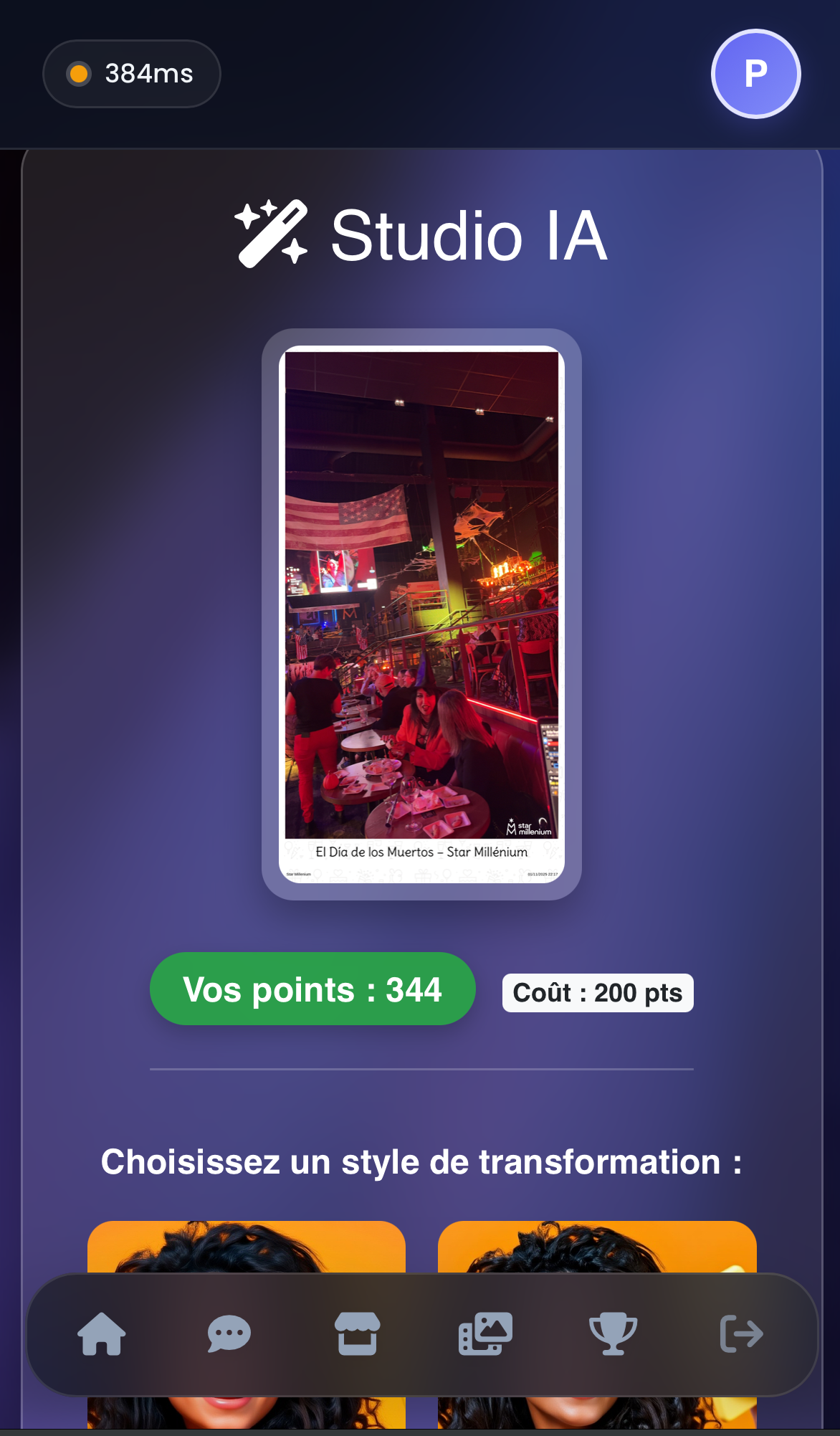
Task: Switch to the shop tab
Action: pyautogui.click(x=357, y=1333)
